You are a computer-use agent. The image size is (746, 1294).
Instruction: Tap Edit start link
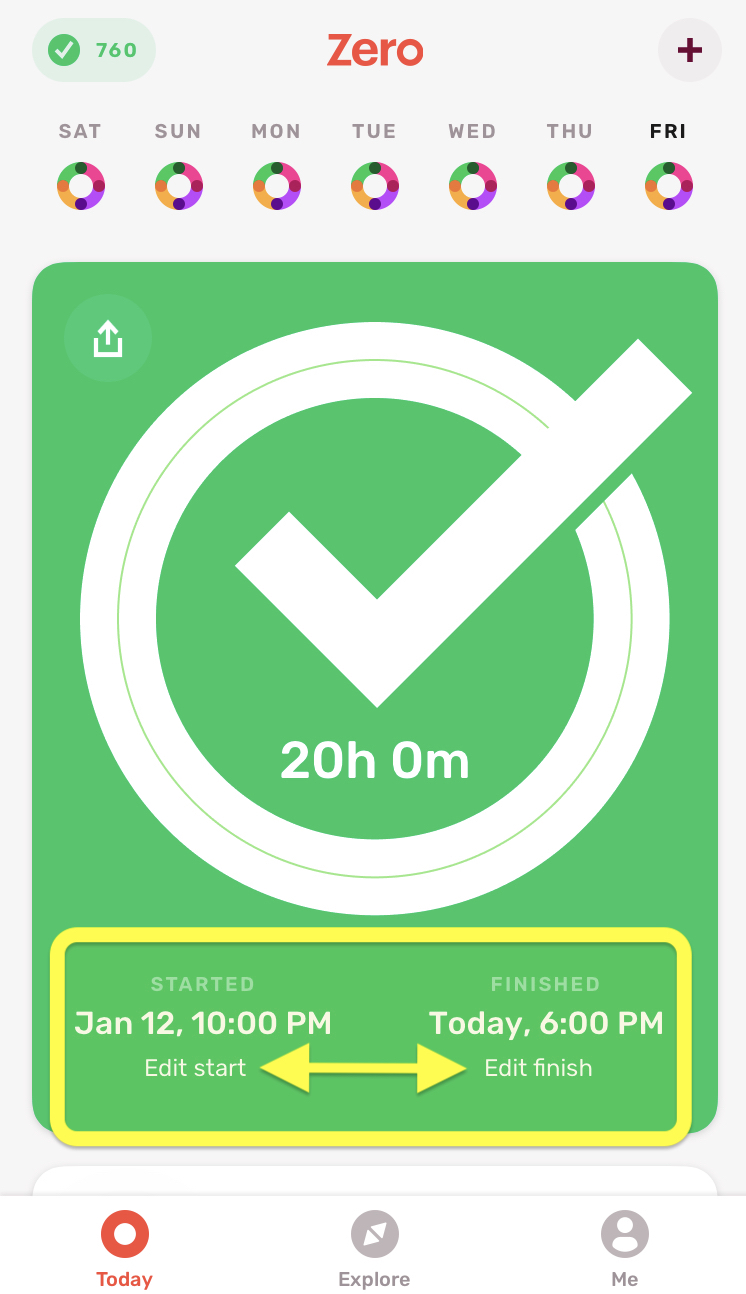[195, 1068]
